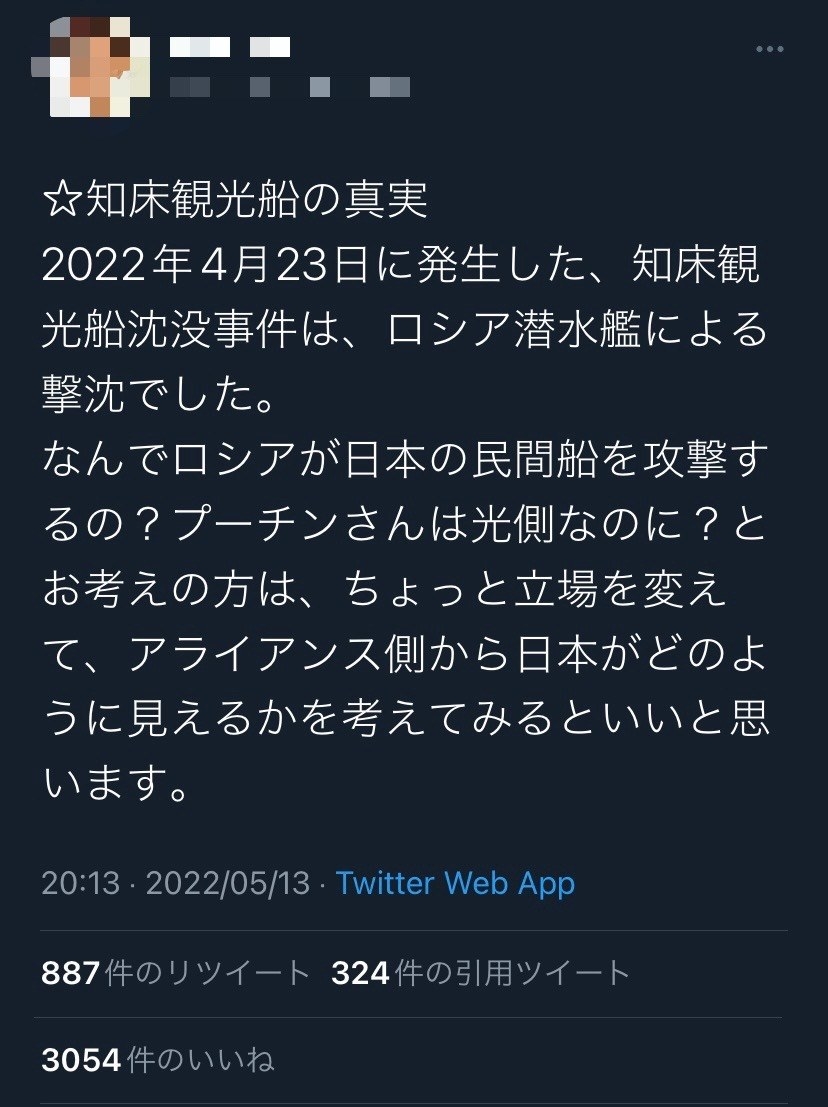View the 324 quote tweets
Viewport: 828px width, 1107px height.
point(480,973)
